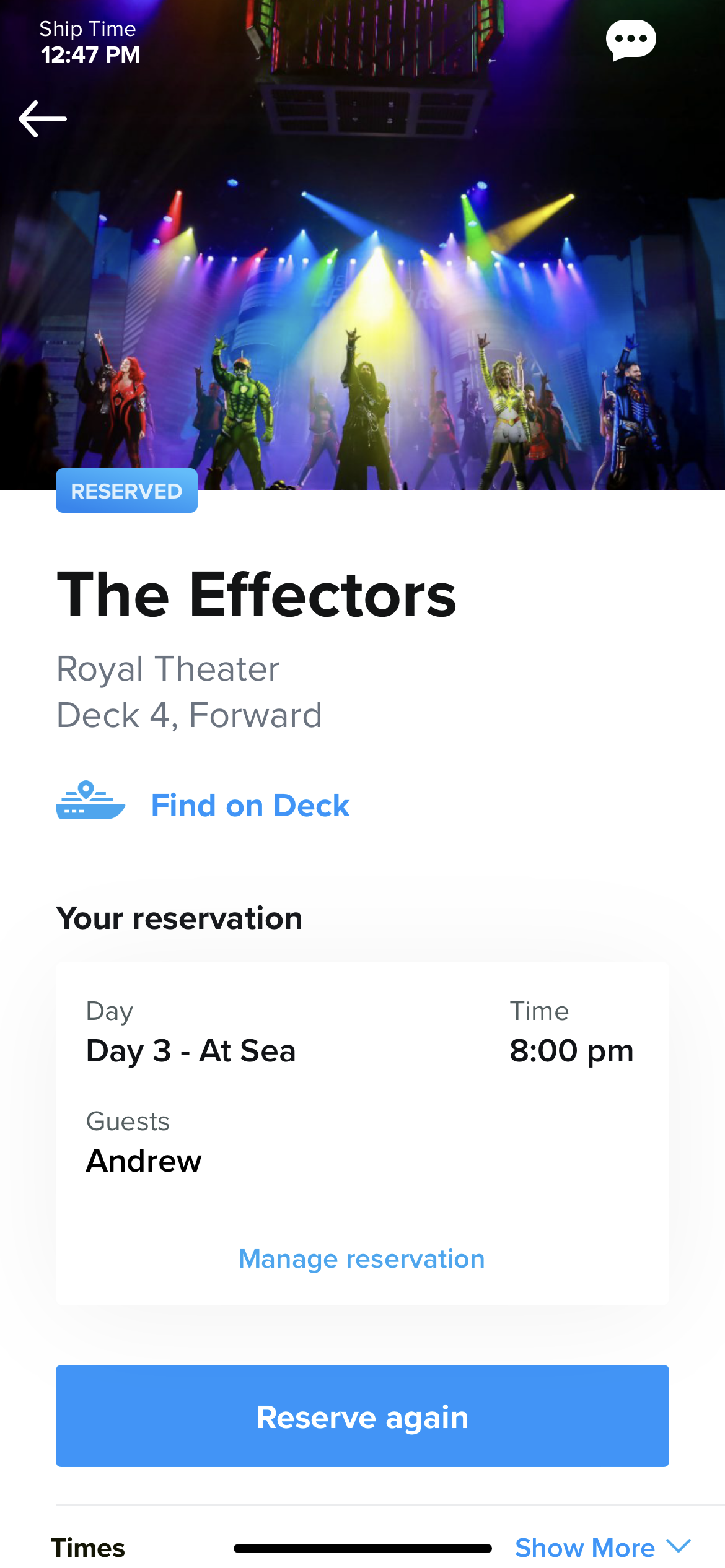Go back using the arrow icon
Viewport: 725px width, 1568px height.
pos(43,118)
